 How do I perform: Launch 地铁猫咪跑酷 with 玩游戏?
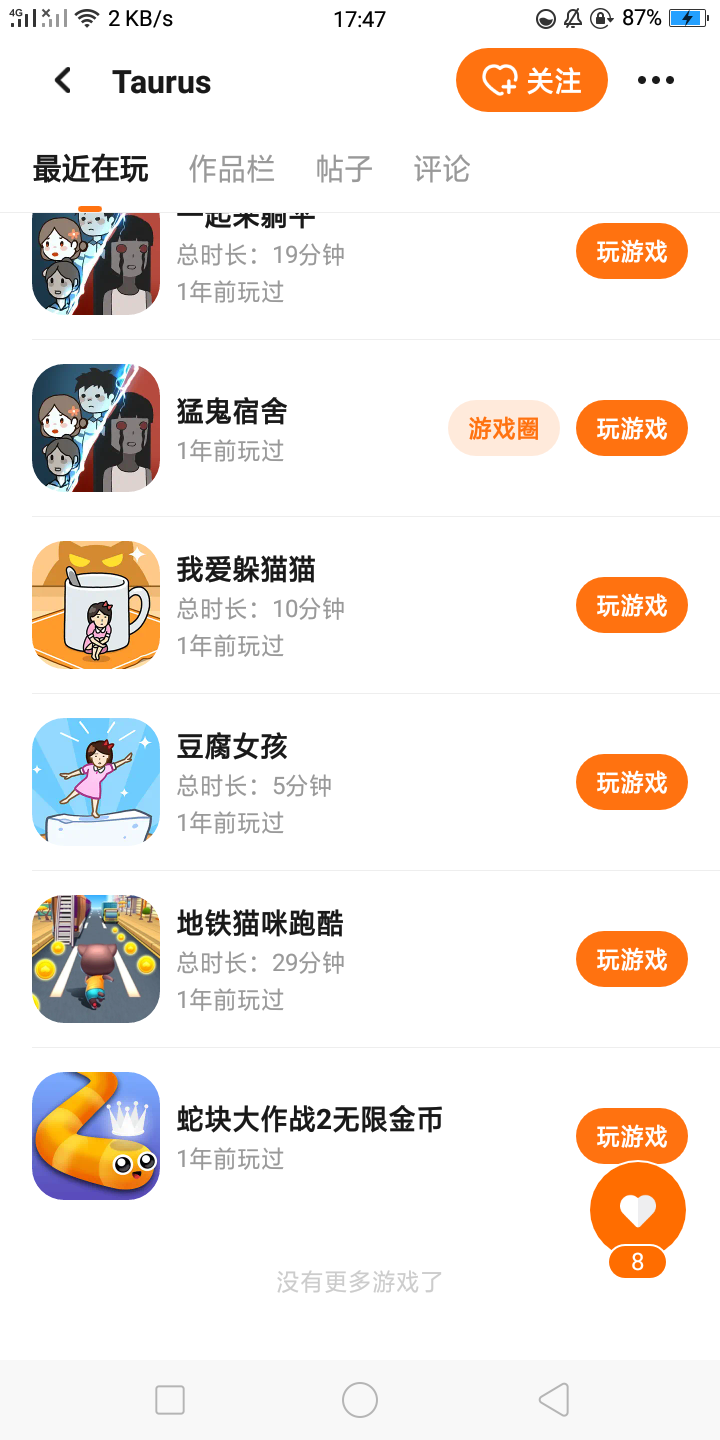pyautogui.click(x=631, y=960)
